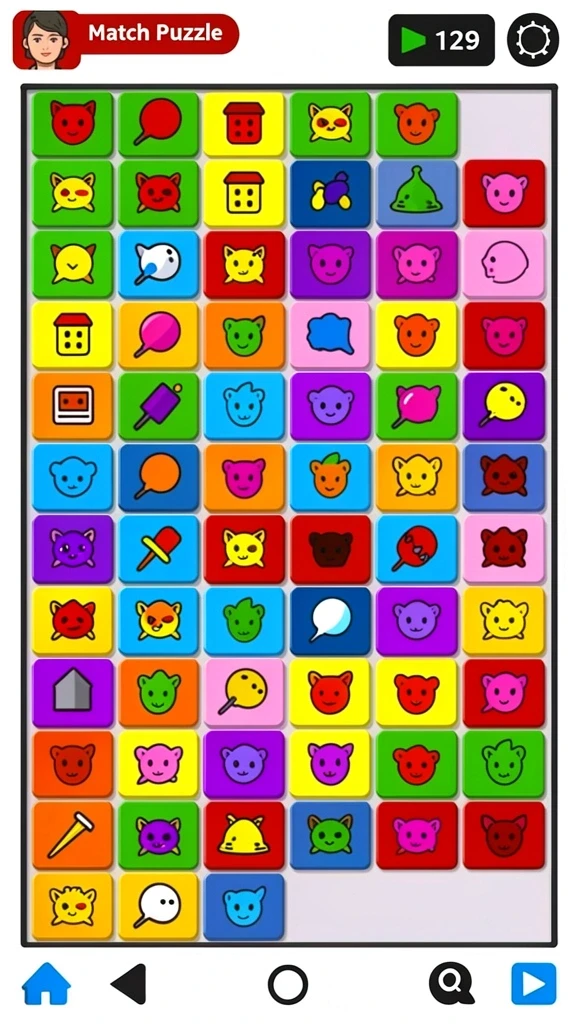Open the settings gear
The height and width of the screenshot is (1024, 576).
click(x=533, y=40)
